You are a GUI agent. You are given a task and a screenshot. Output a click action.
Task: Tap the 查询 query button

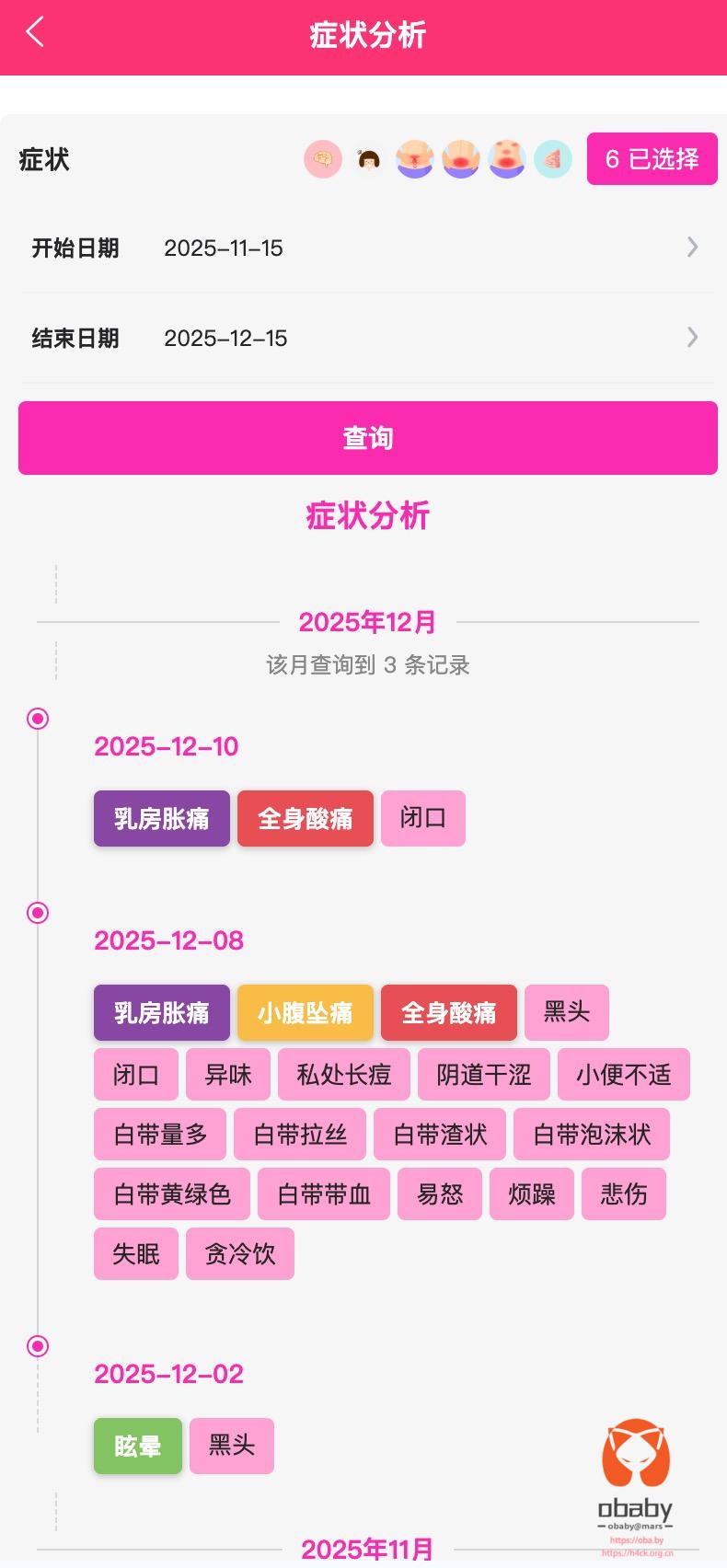[x=367, y=438]
